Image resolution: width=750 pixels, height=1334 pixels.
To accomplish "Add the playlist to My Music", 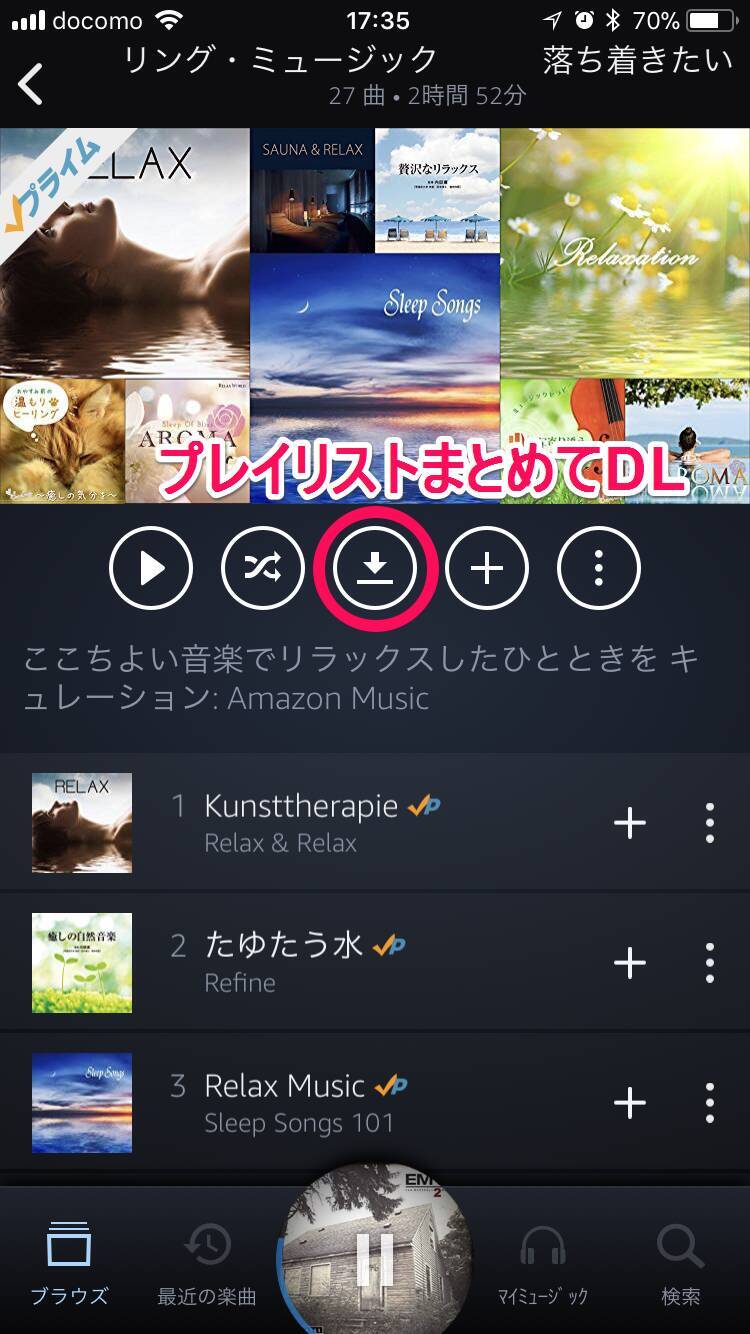I will click(x=487, y=568).
